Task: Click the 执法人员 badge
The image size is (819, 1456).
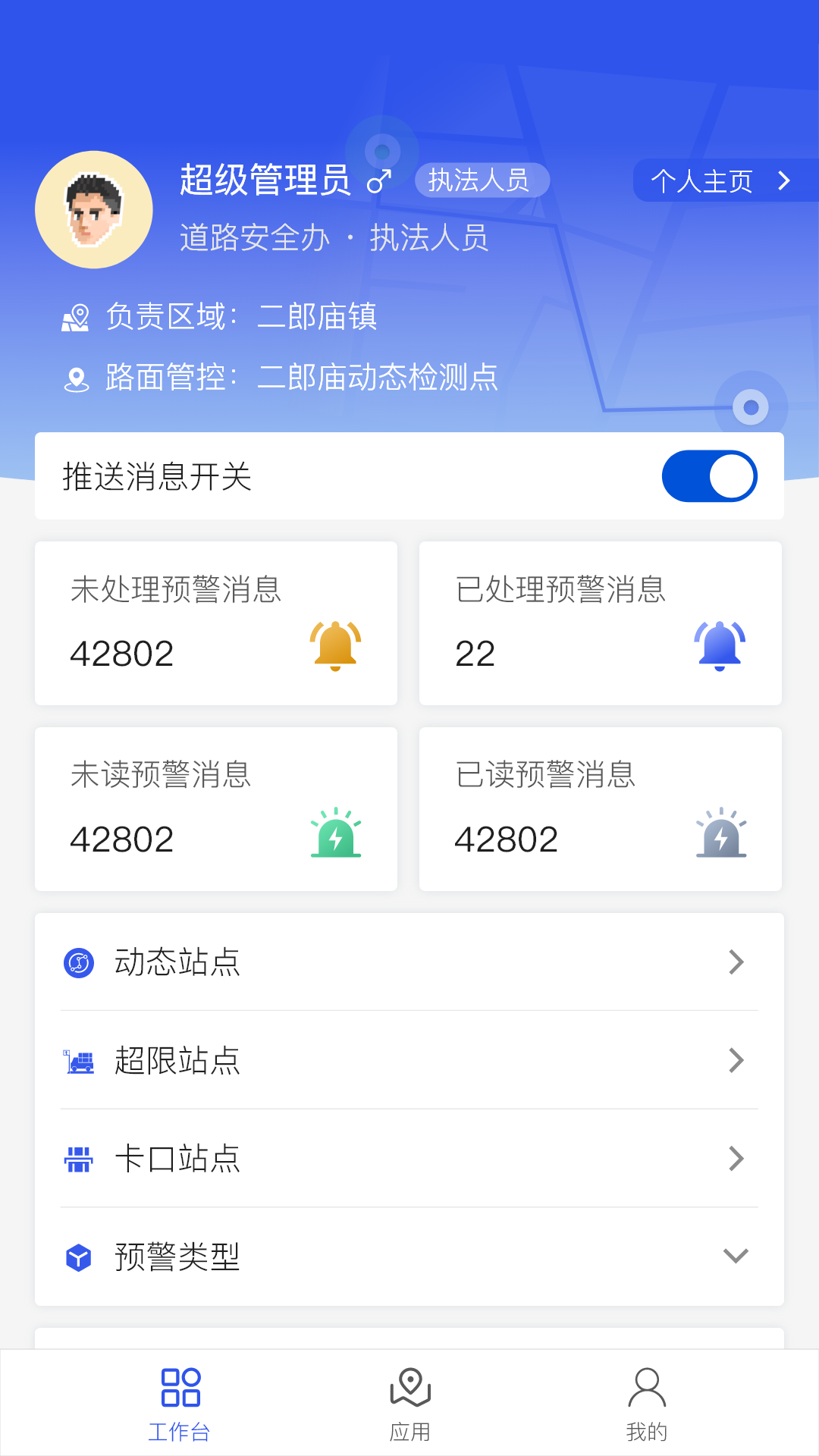Action: tap(482, 180)
